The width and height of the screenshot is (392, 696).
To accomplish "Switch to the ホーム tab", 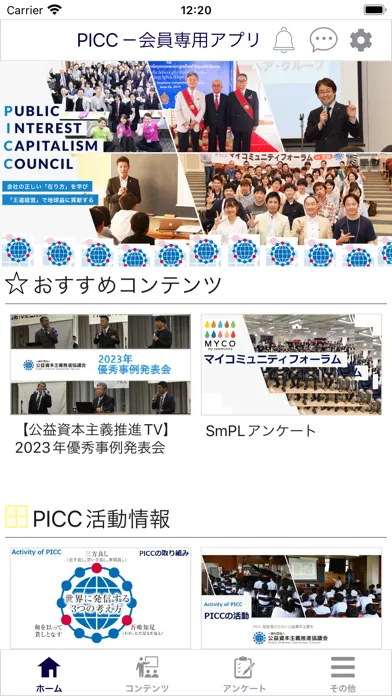I will (49, 674).
